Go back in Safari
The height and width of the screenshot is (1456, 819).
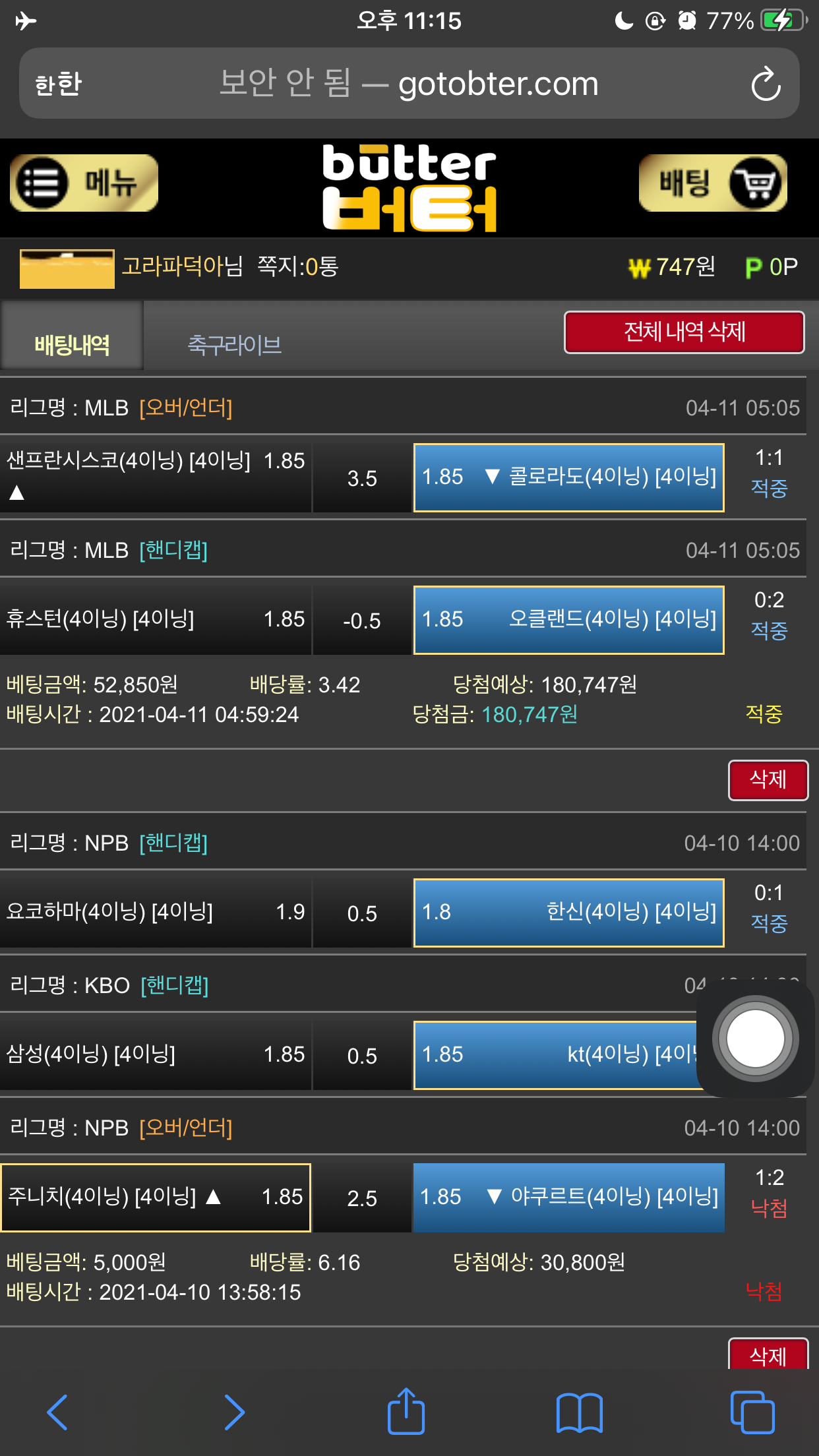pos(57,1412)
